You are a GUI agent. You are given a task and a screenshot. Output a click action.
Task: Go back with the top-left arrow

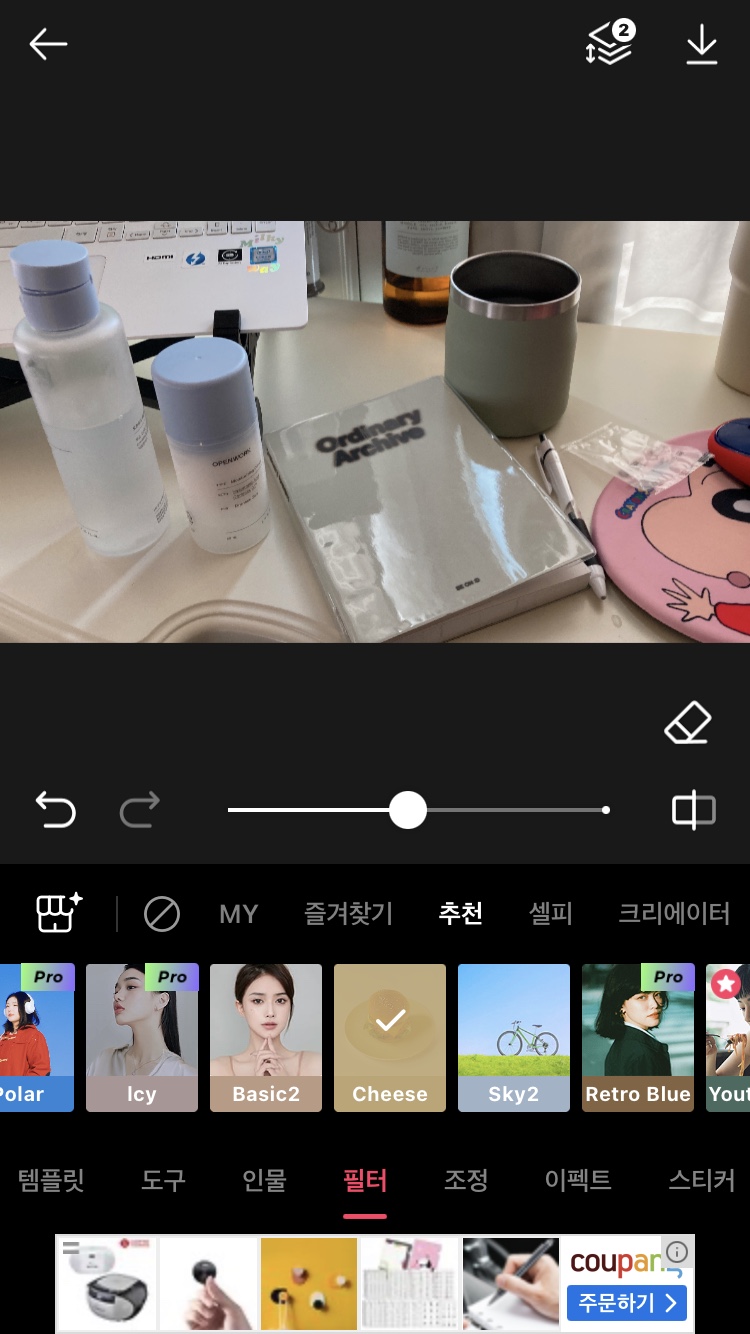coord(47,44)
